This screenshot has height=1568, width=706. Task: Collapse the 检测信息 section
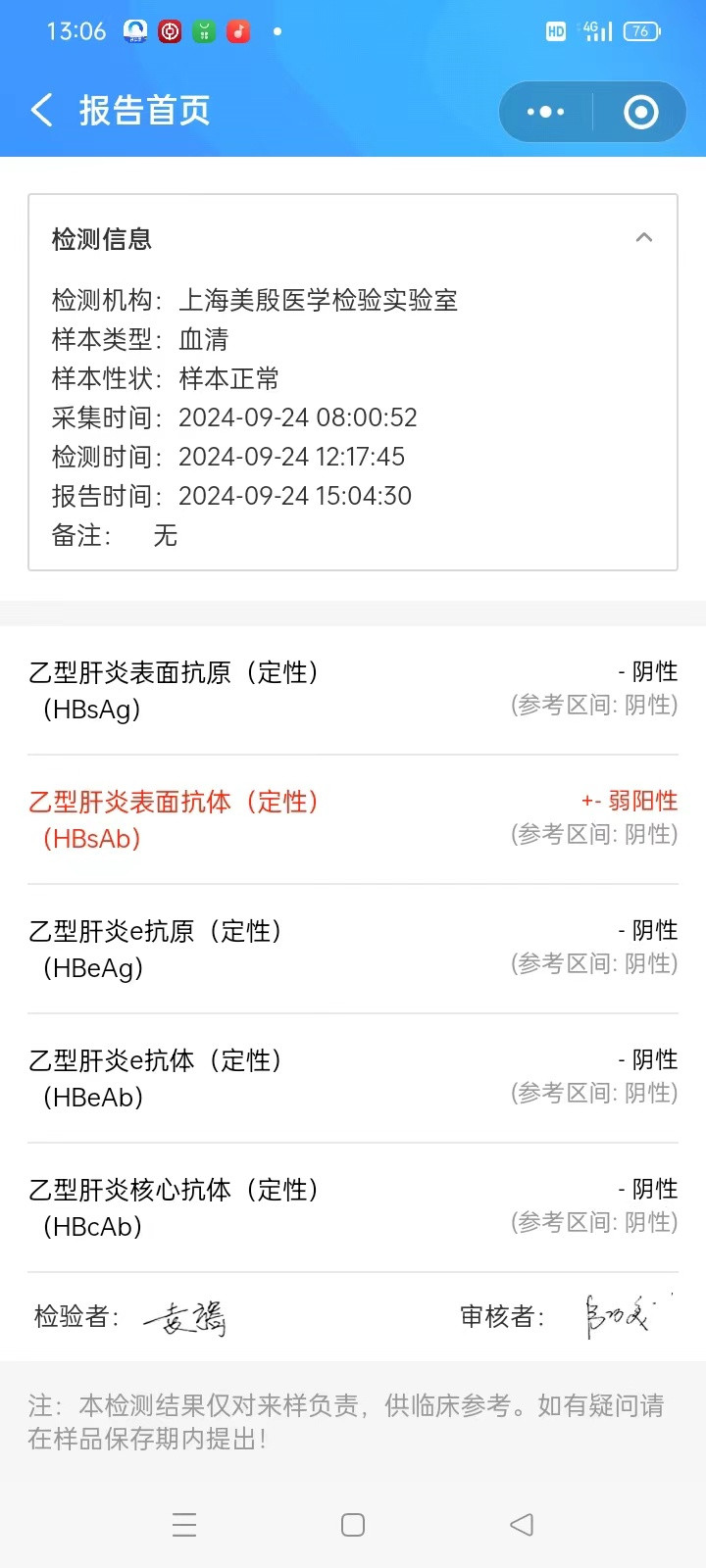(x=644, y=238)
